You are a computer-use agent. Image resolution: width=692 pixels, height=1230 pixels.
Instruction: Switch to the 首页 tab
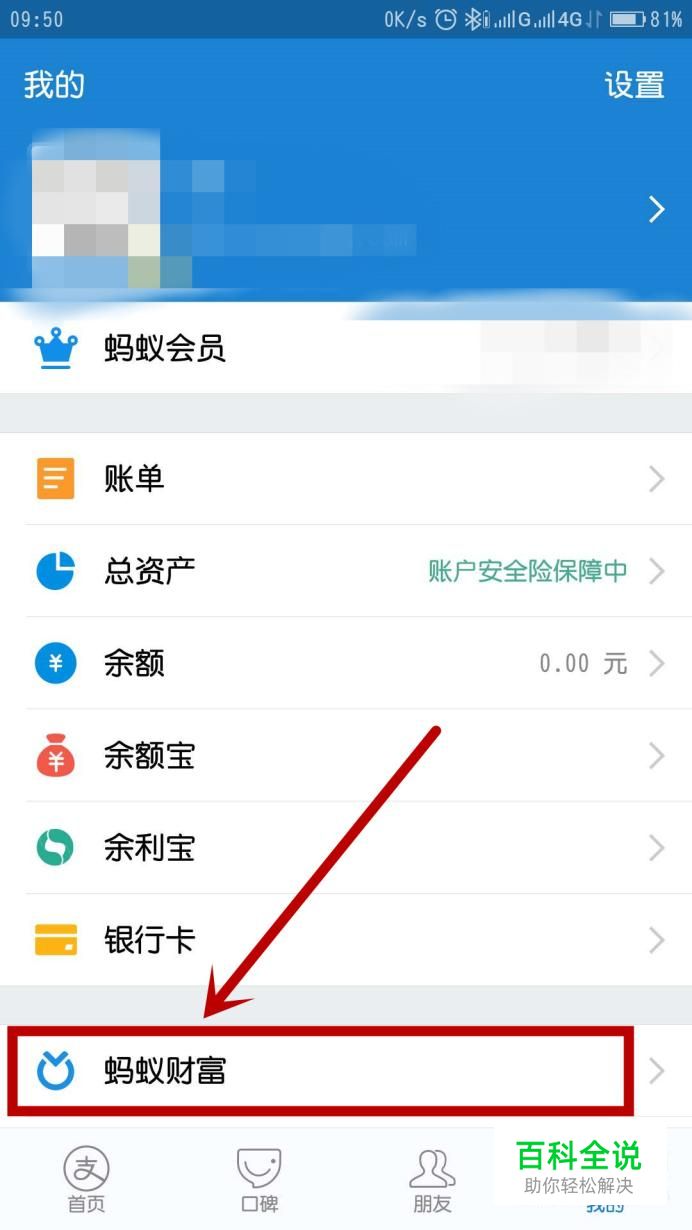click(86, 1180)
